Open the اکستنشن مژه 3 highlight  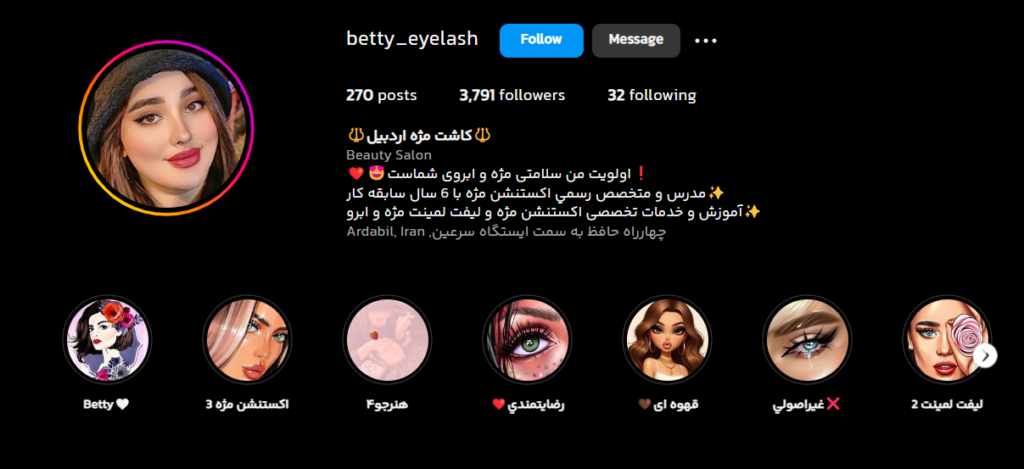point(247,340)
